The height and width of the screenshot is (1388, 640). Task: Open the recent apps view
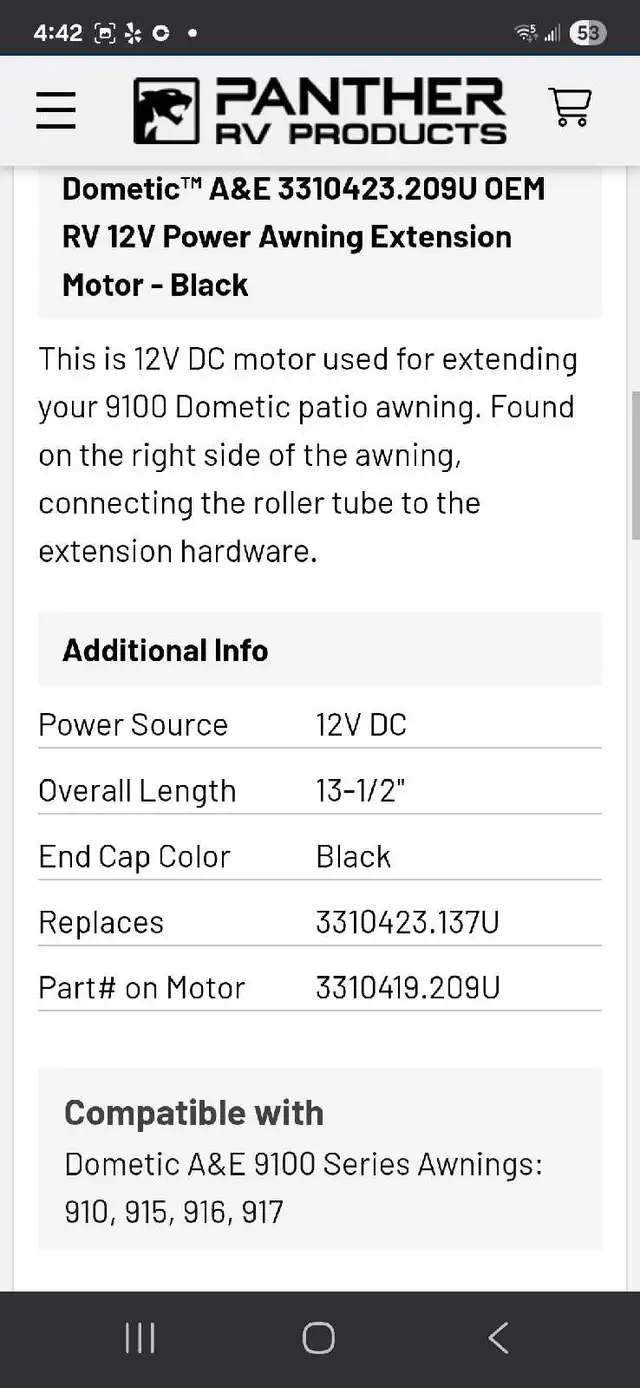coord(140,1338)
